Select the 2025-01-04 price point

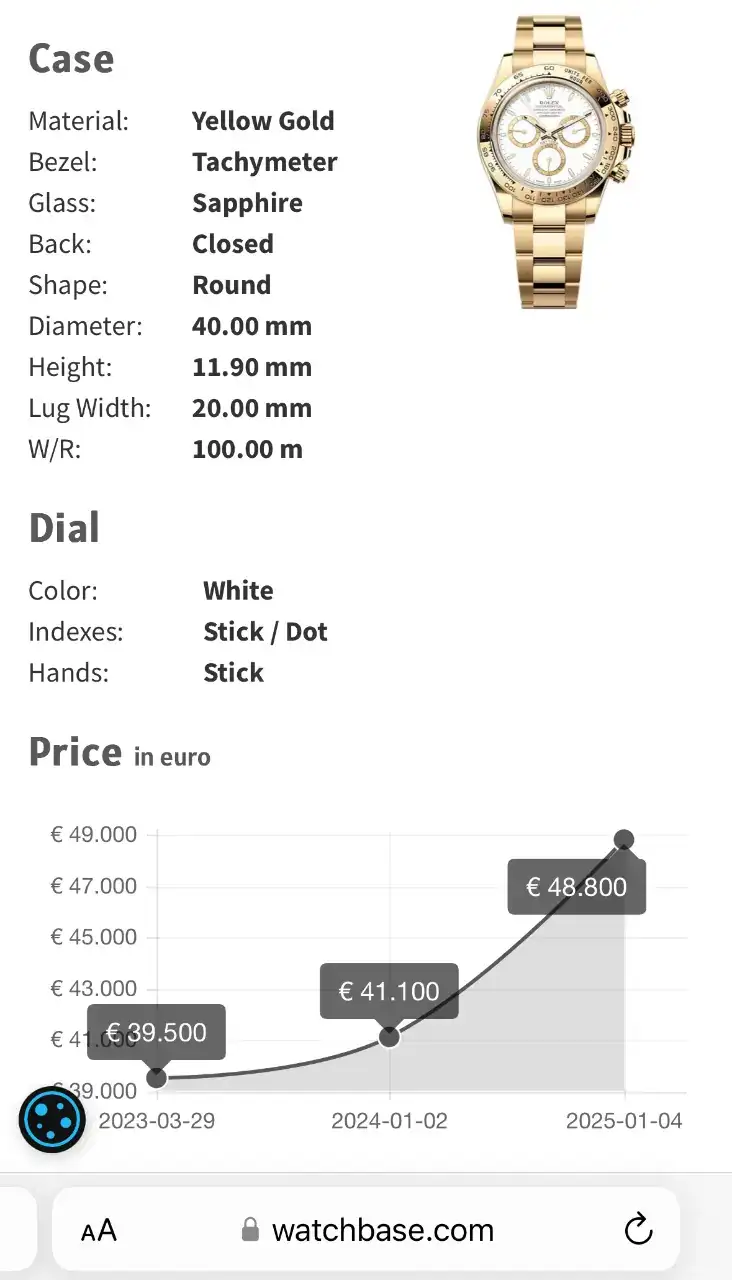624,839
